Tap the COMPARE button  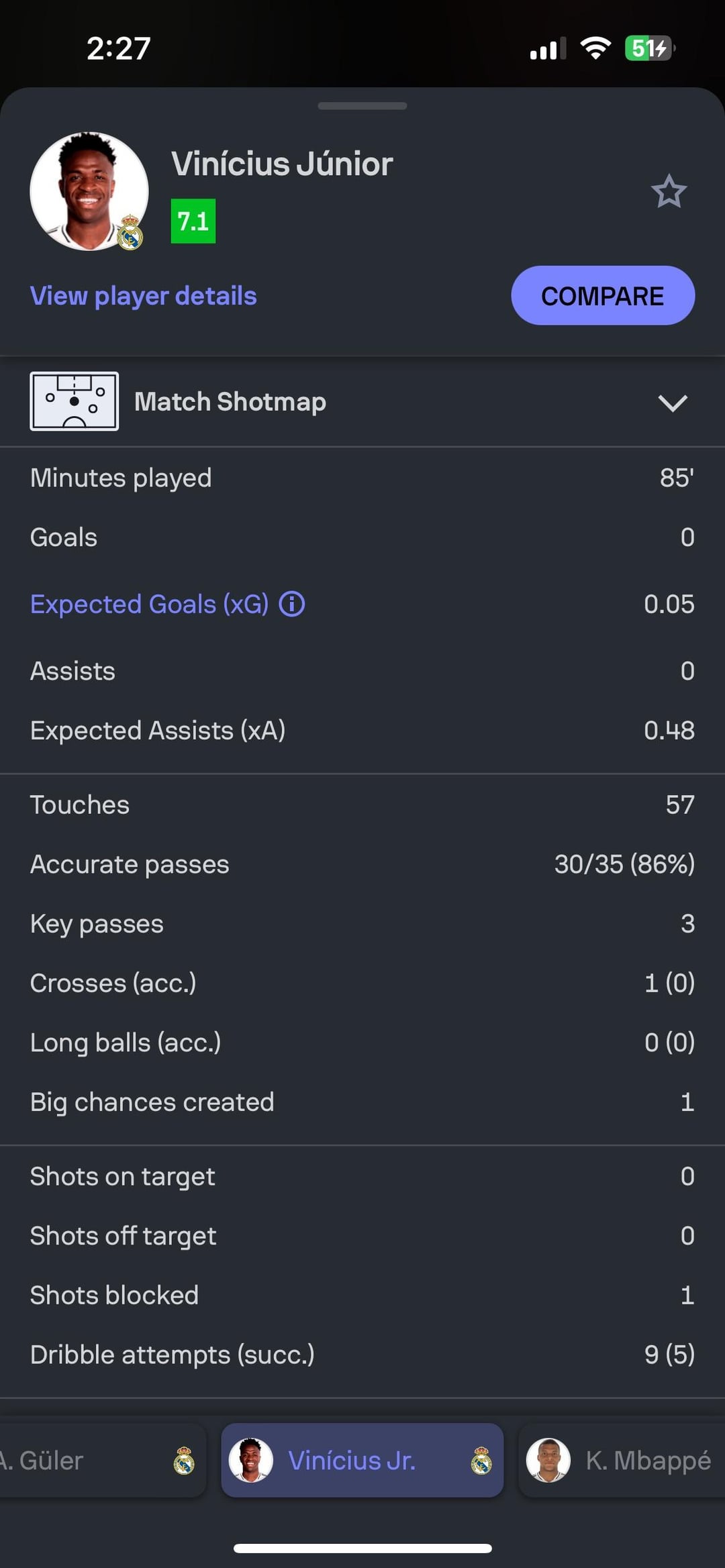pos(603,295)
